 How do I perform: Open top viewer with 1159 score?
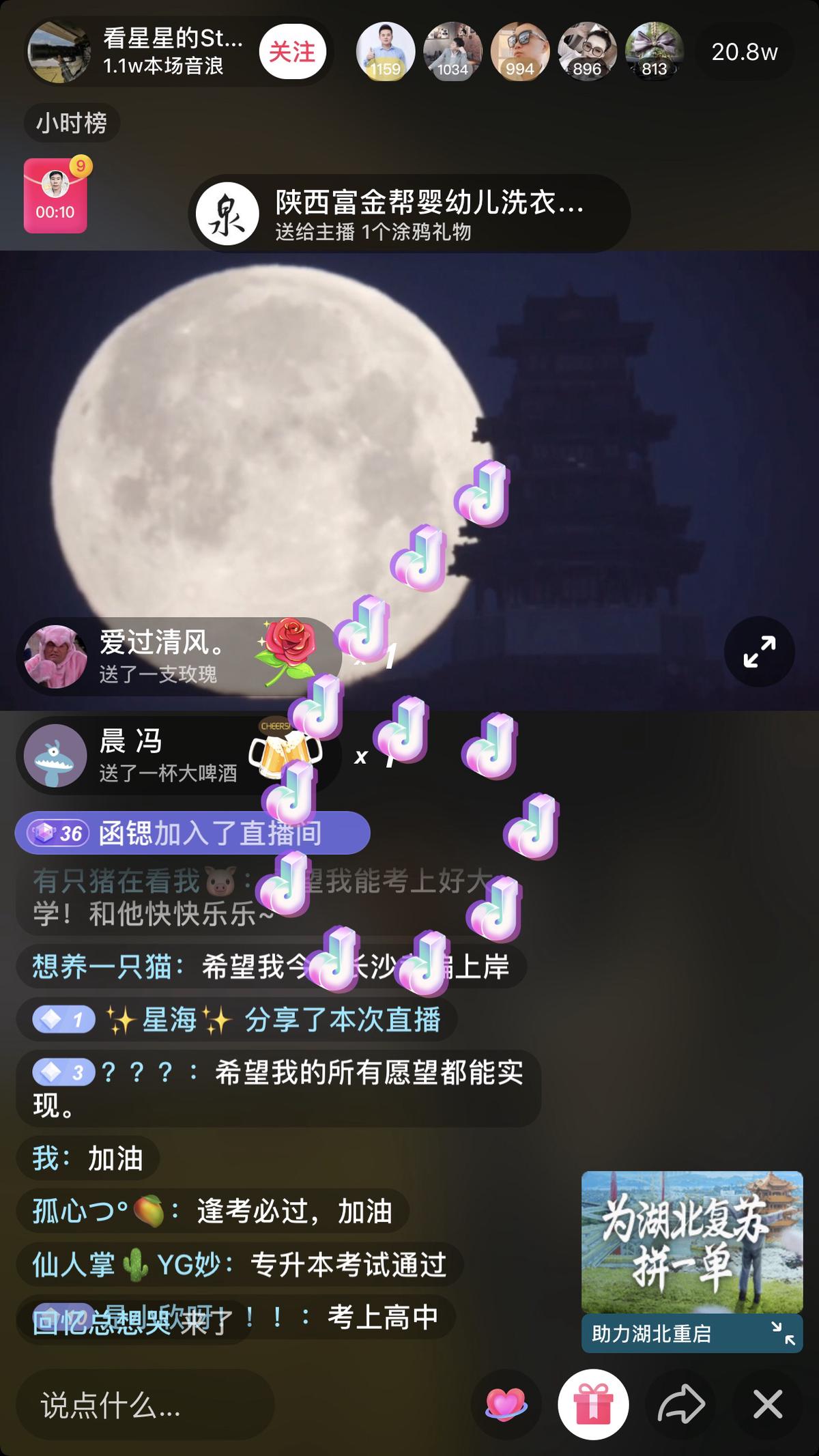[x=385, y=52]
